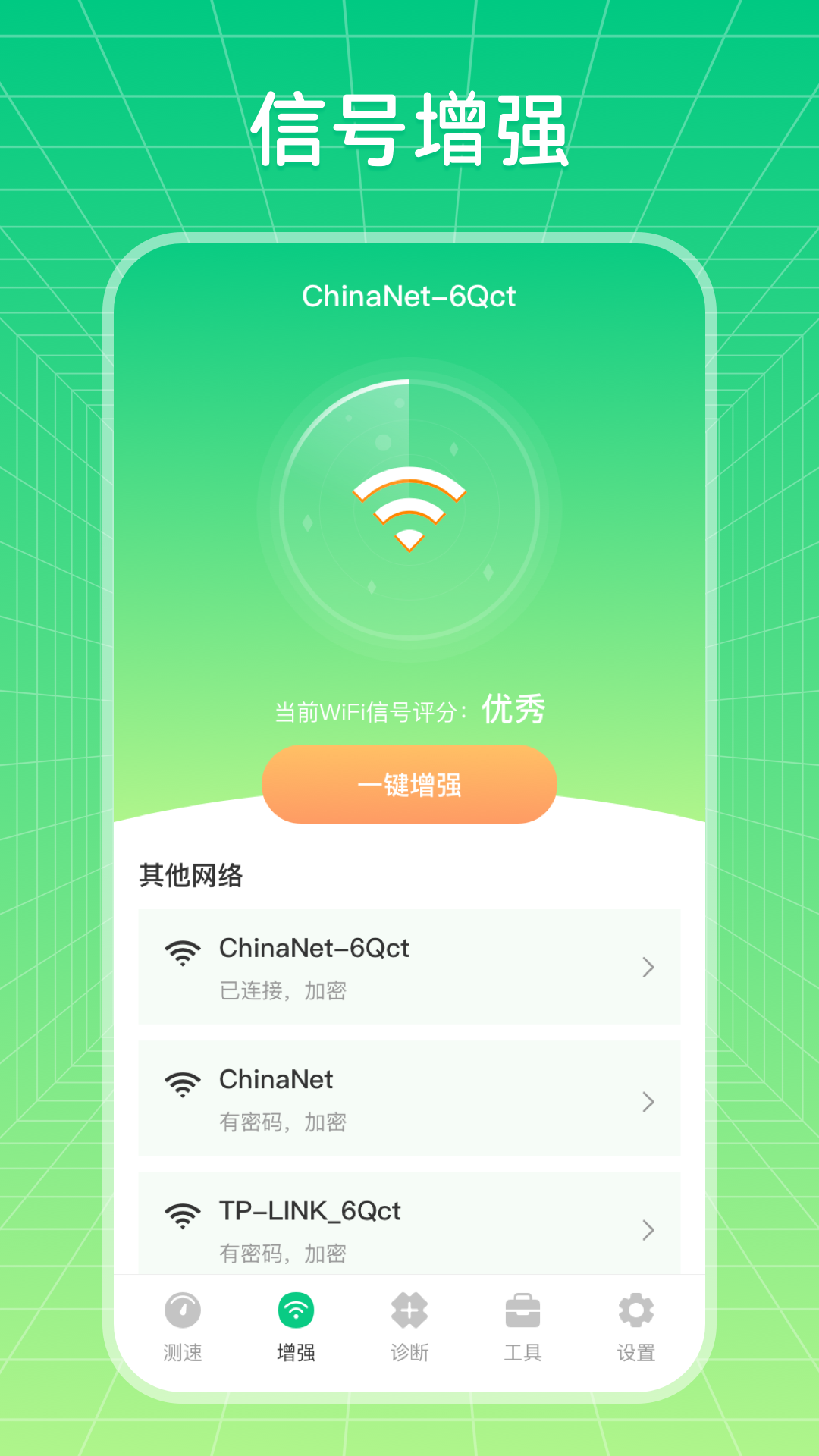Viewport: 819px width, 1456px height.
Task: Expand details for ChinaNet-6Qct network
Action: coord(648,968)
